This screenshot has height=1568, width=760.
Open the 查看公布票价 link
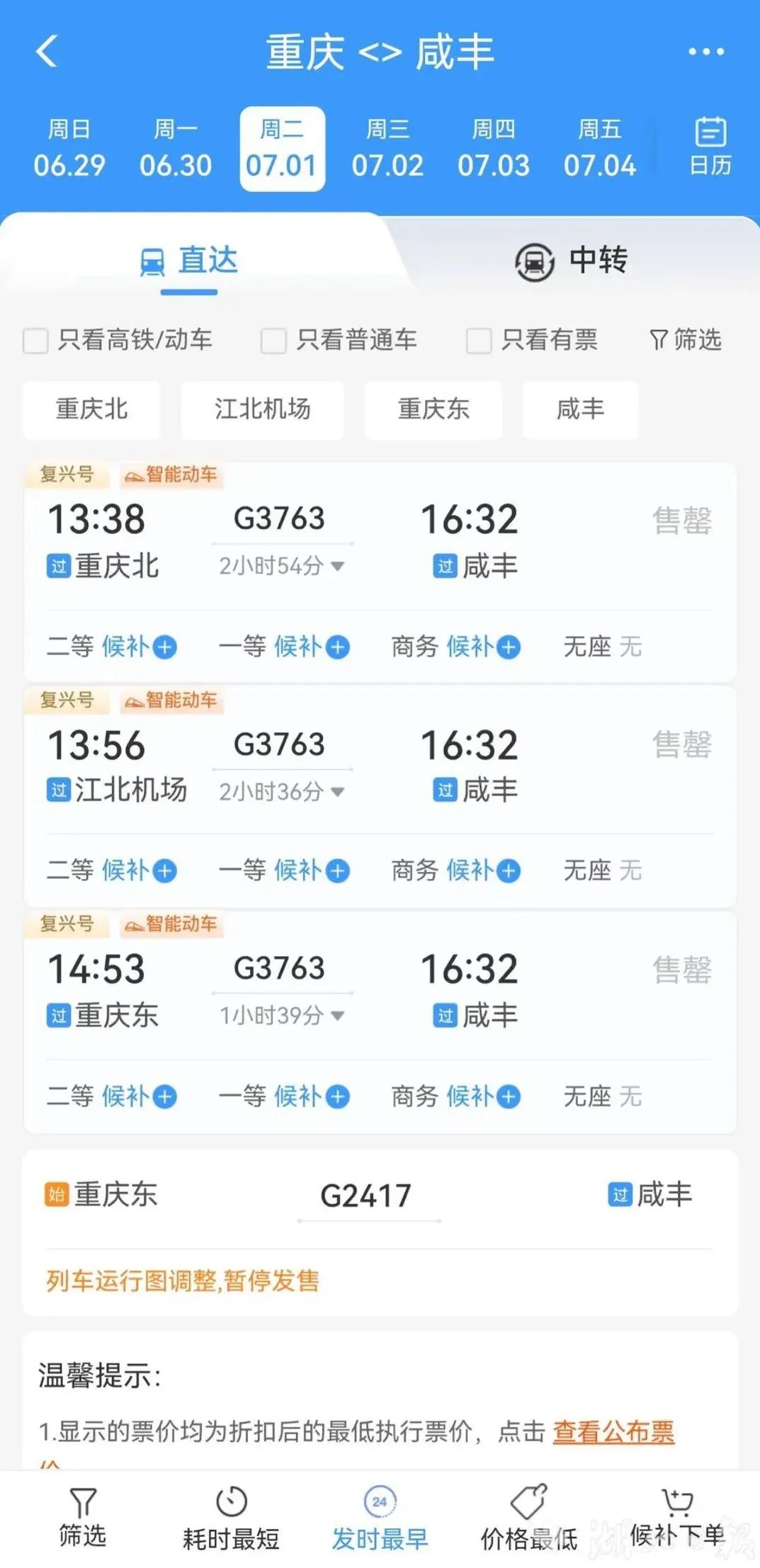click(613, 1432)
